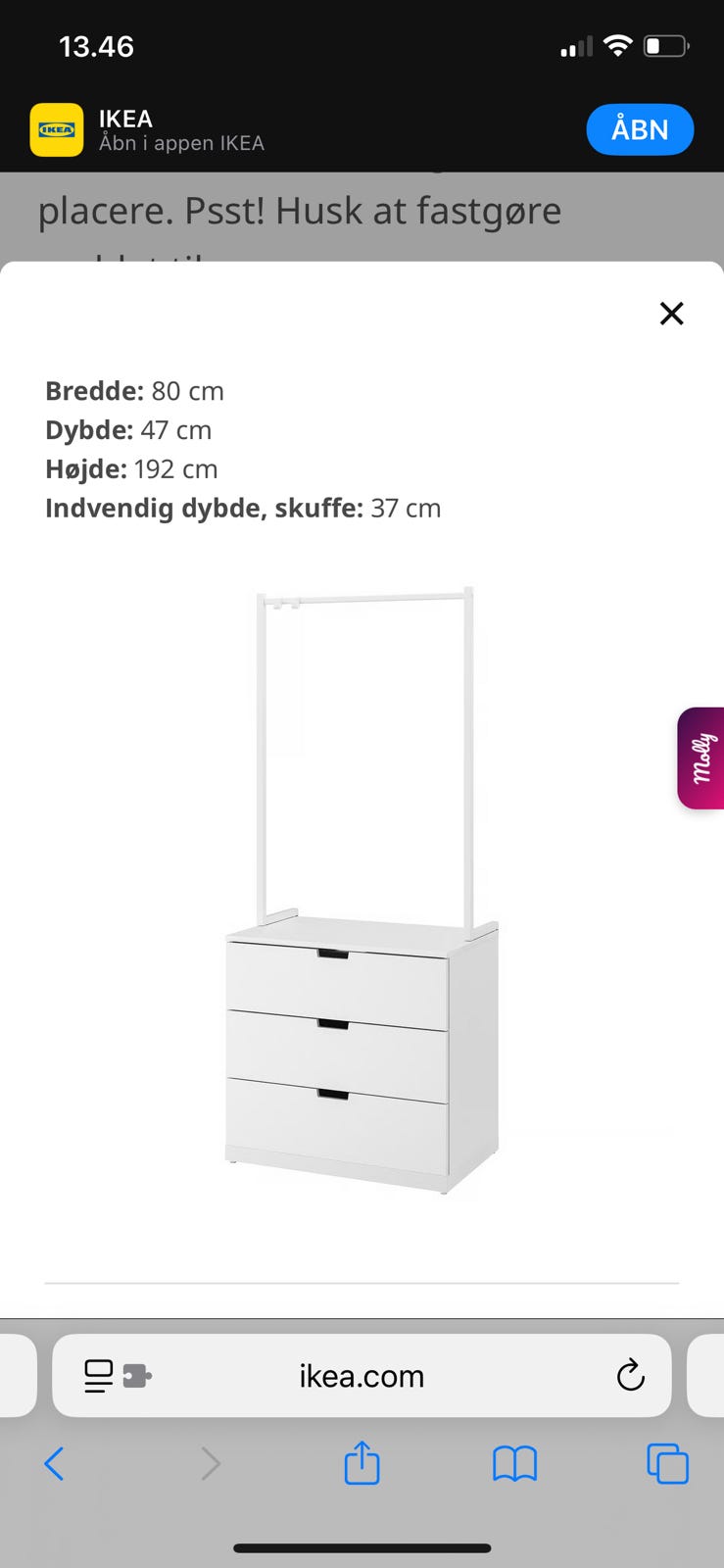This screenshot has height=1568, width=724.
Task: Tap the battery indicator
Action: [x=662, y=44]
